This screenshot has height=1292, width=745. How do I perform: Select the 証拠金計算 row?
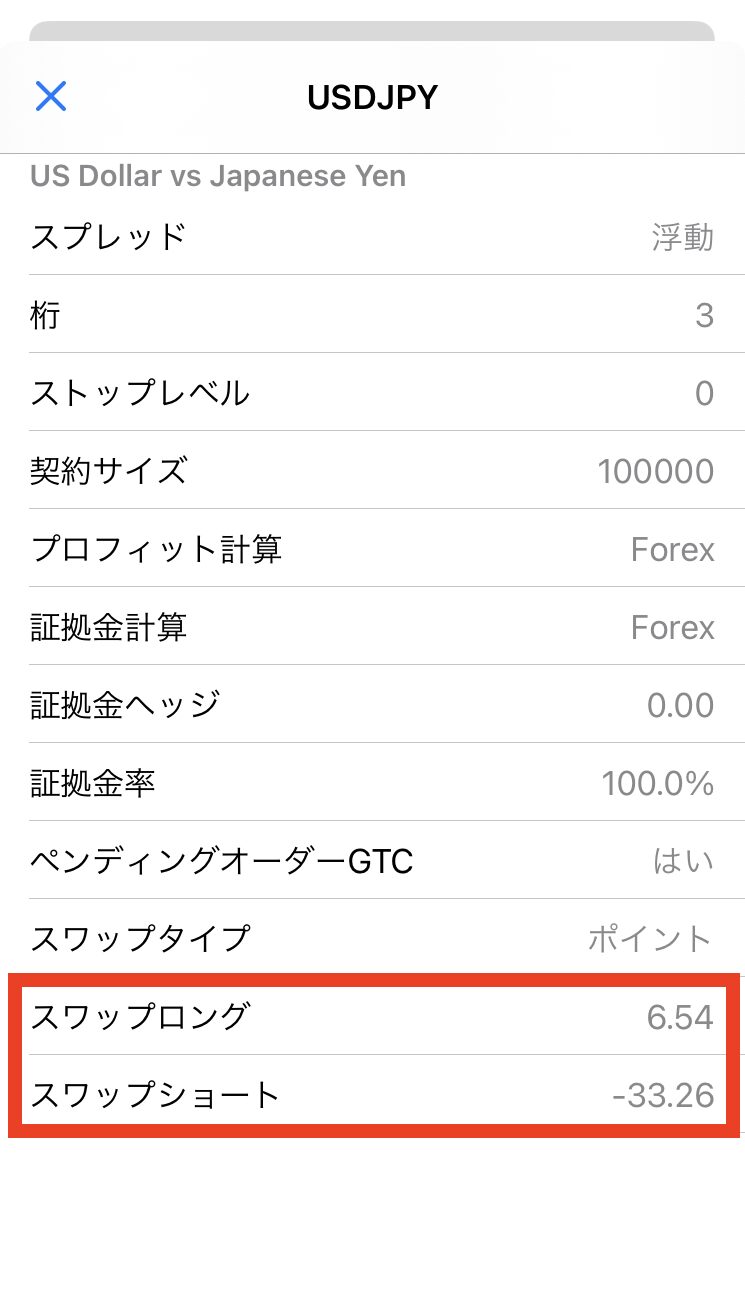[372, 627]
